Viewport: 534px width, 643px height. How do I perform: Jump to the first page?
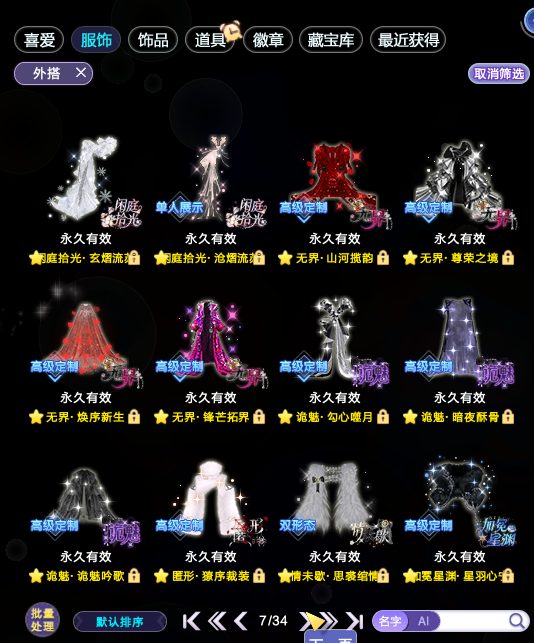191,621
